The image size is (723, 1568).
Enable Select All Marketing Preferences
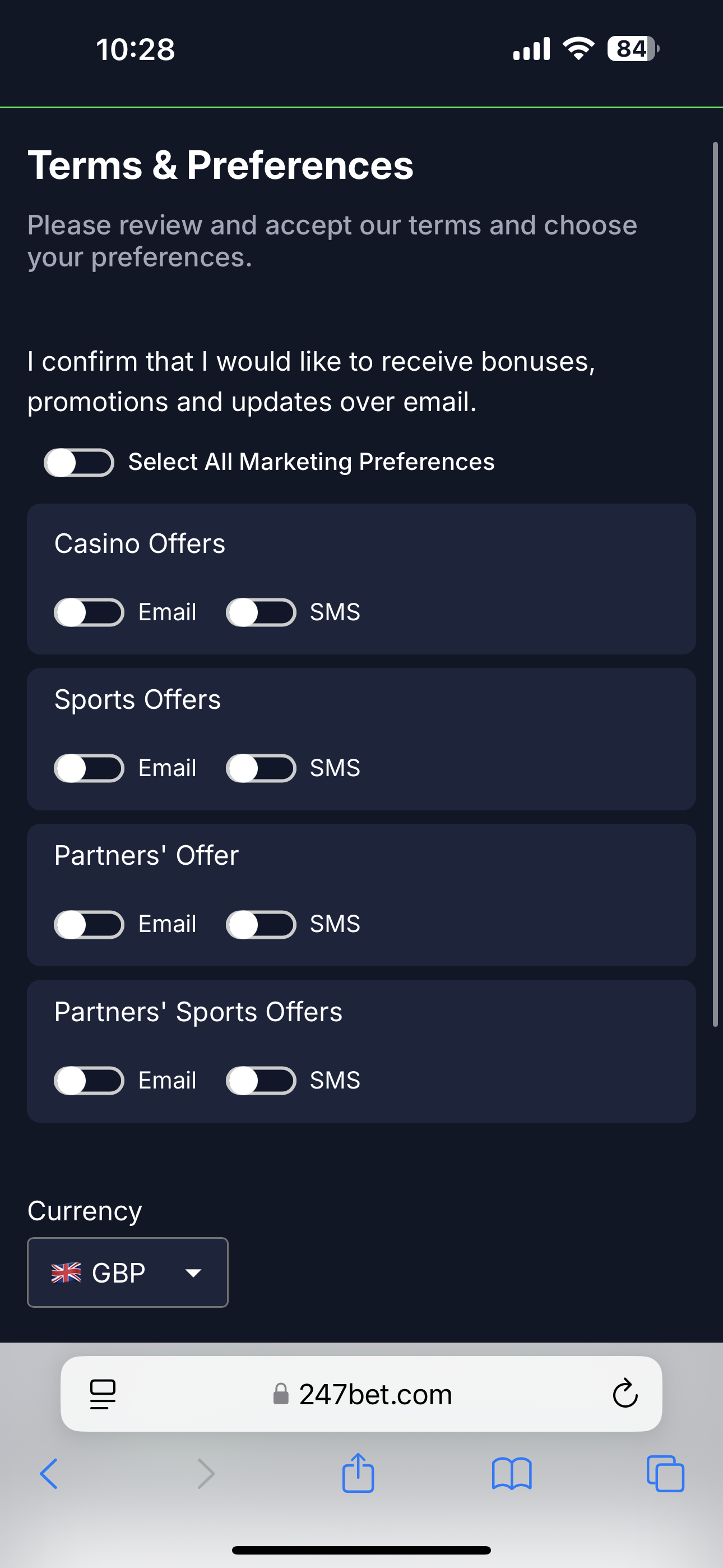tap(79, 462)
